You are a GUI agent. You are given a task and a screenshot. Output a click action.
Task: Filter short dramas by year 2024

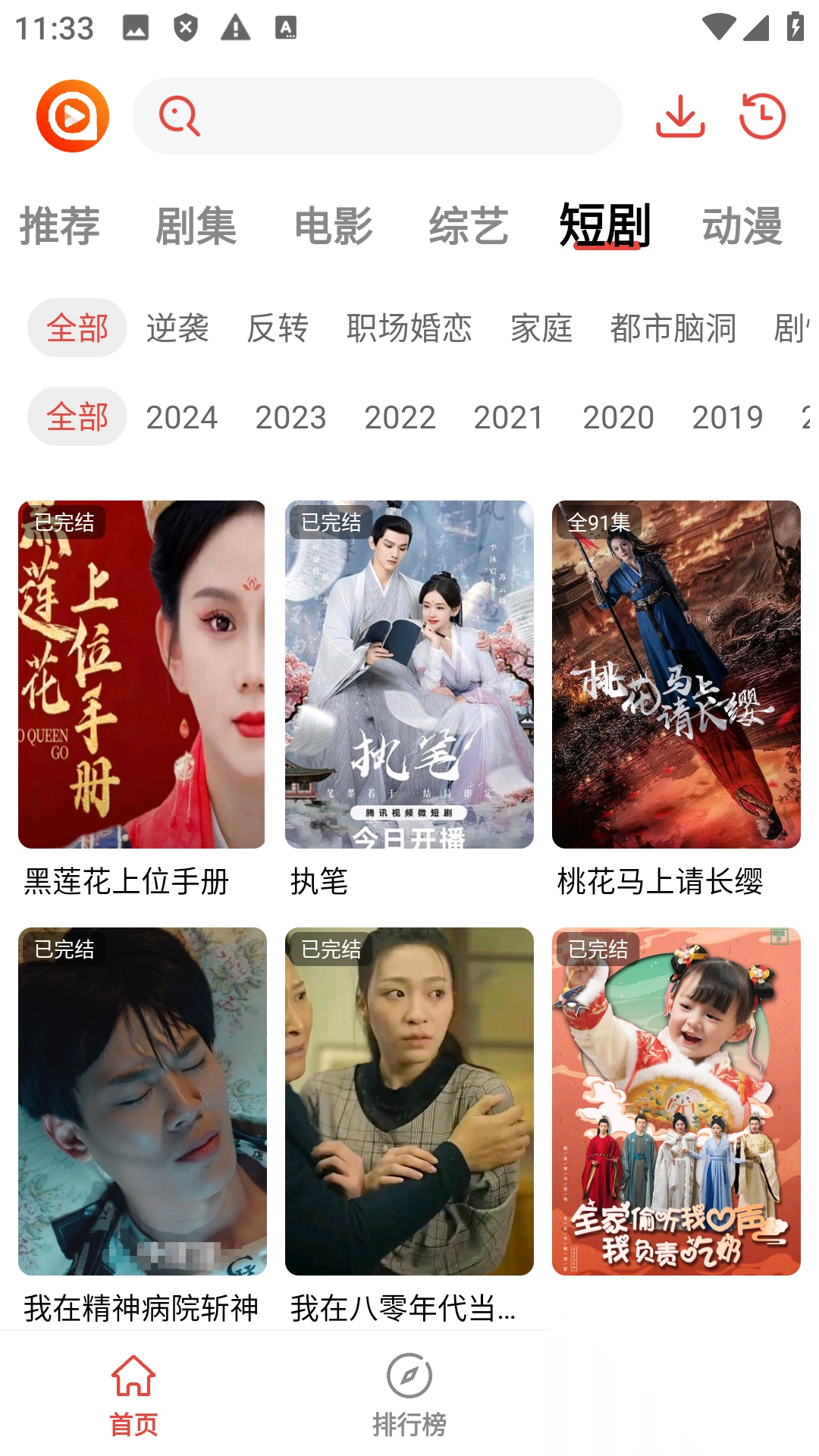pos(182,417)
